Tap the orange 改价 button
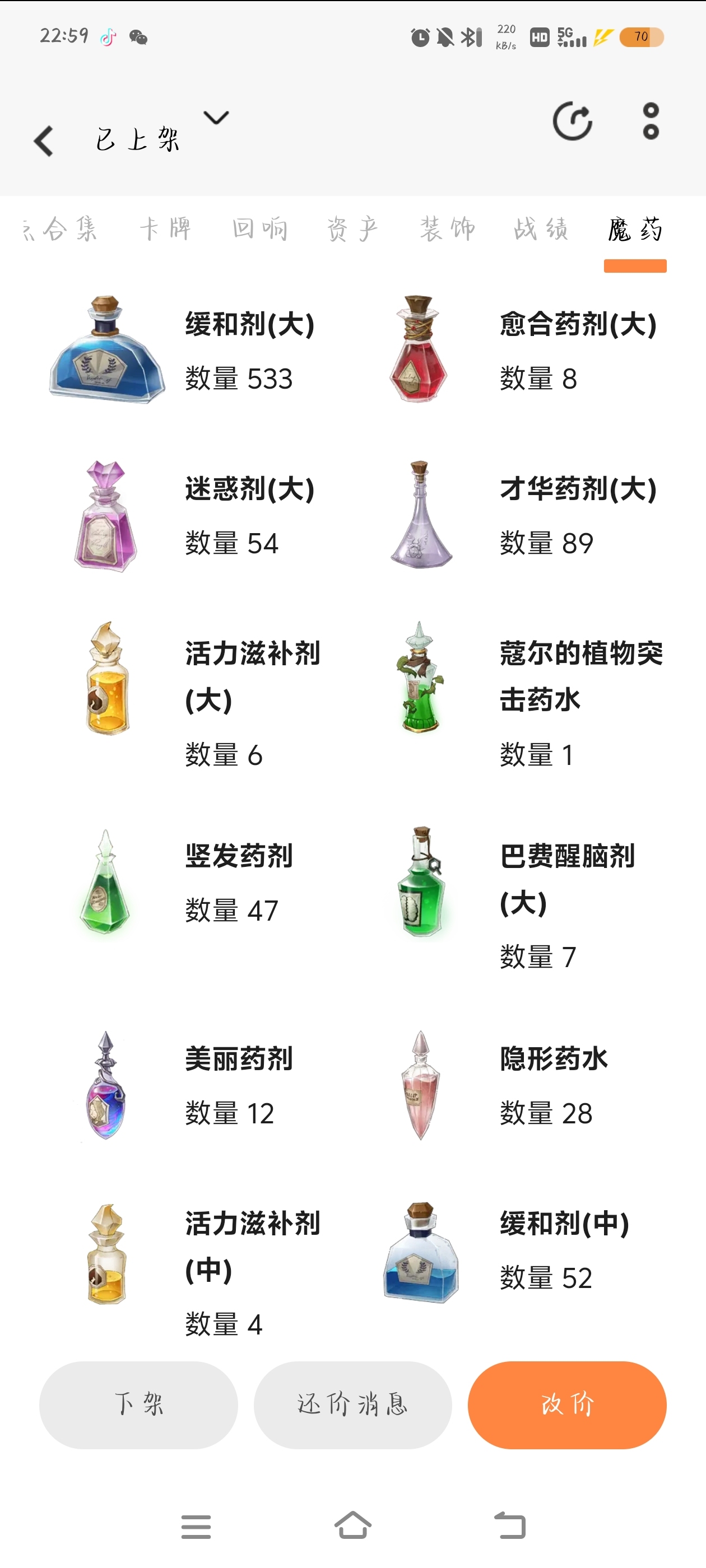 click(567, 1405)
